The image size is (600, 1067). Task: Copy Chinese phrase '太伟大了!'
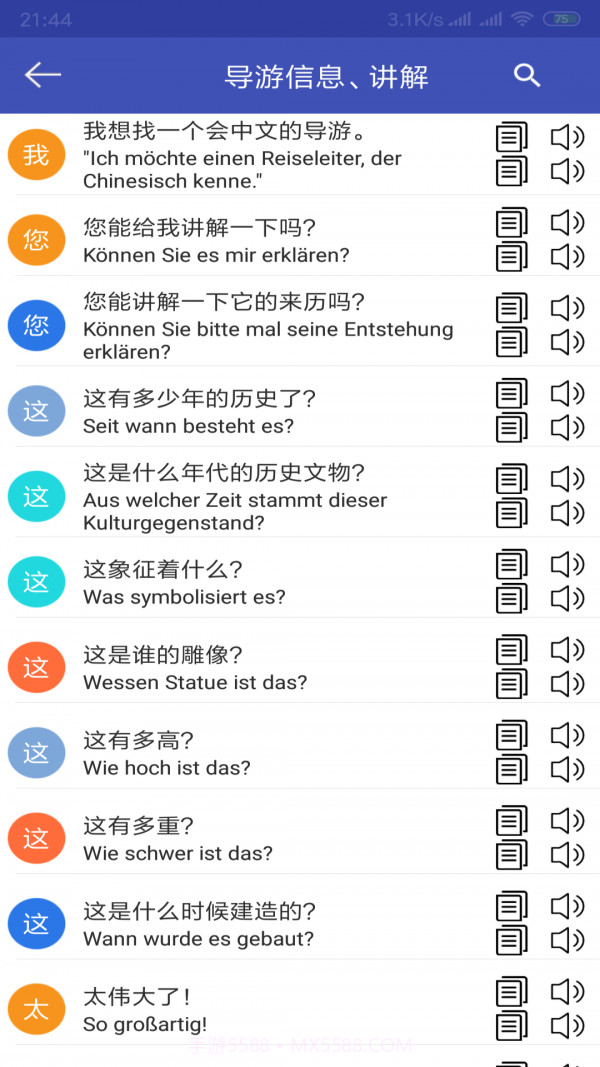click(512, 991)
